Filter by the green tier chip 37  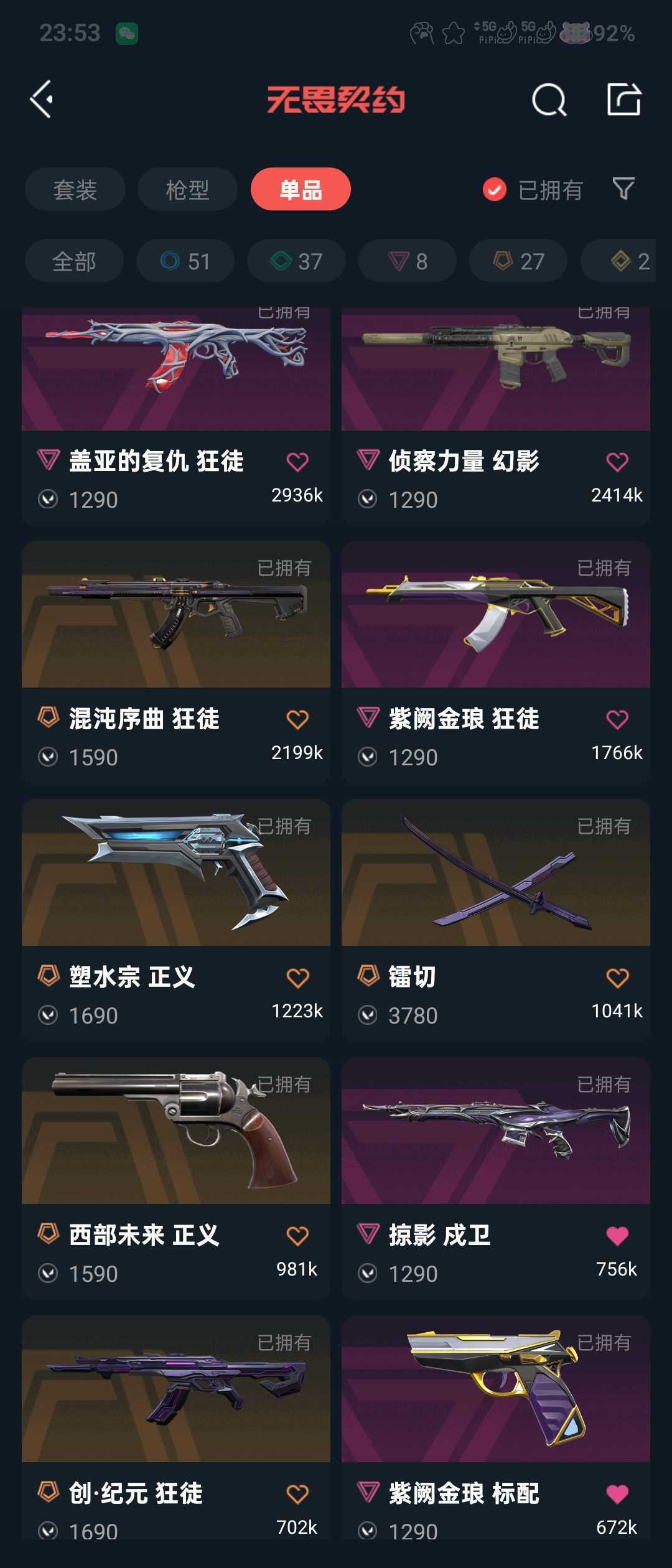click(x=296, y=261)
